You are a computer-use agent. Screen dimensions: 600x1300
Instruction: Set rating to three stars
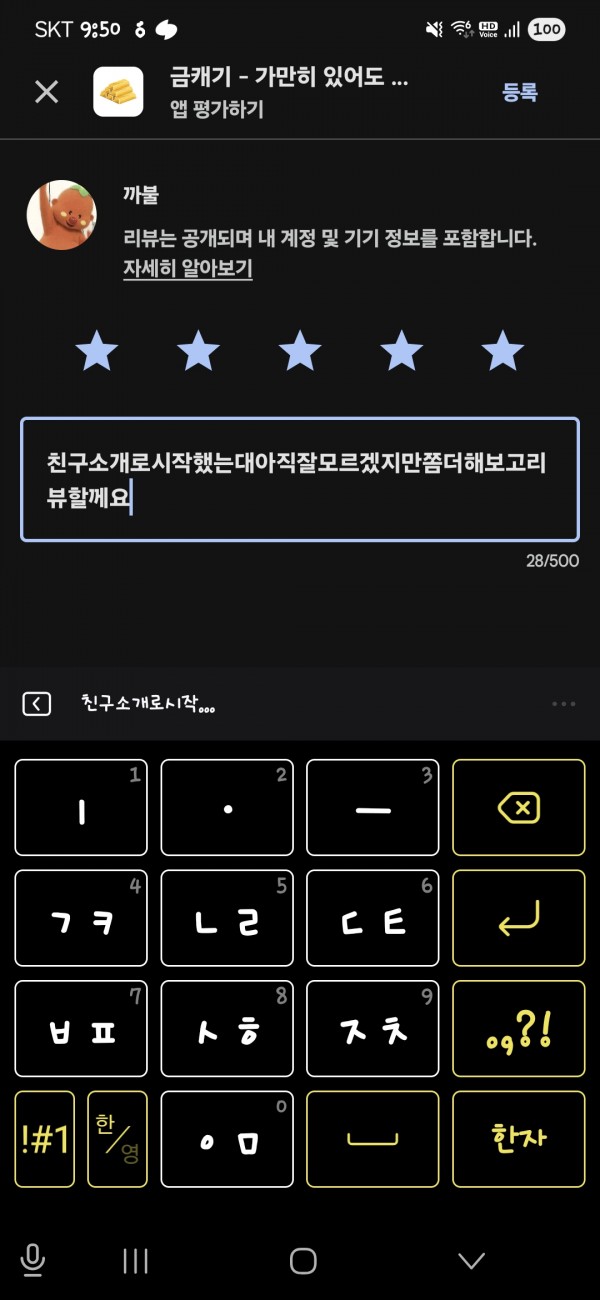[x=300, y=352]
